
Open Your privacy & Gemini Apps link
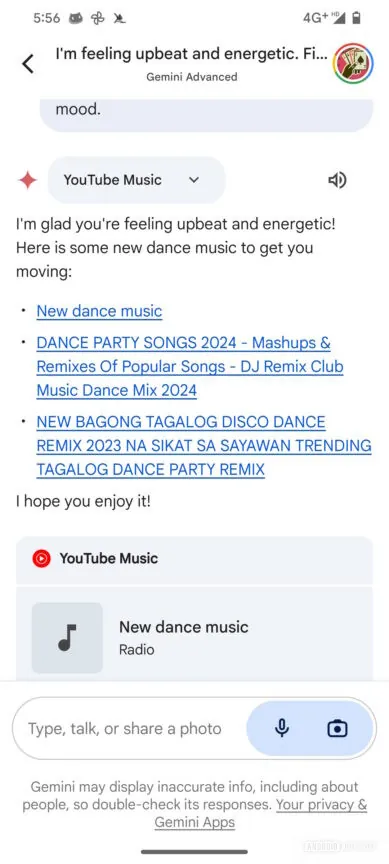[260, 813]
